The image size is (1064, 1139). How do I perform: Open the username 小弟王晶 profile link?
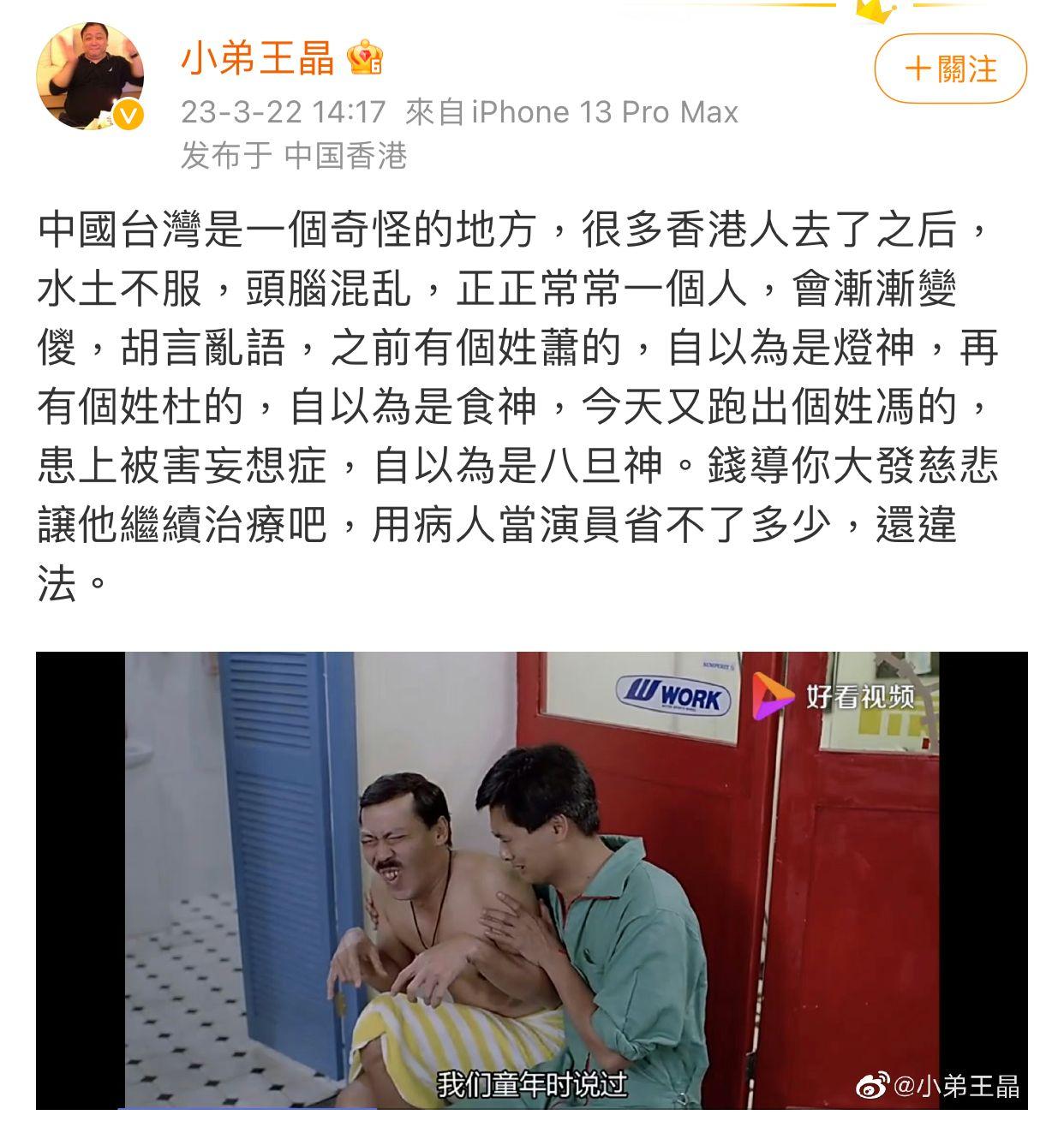[257, 58]
